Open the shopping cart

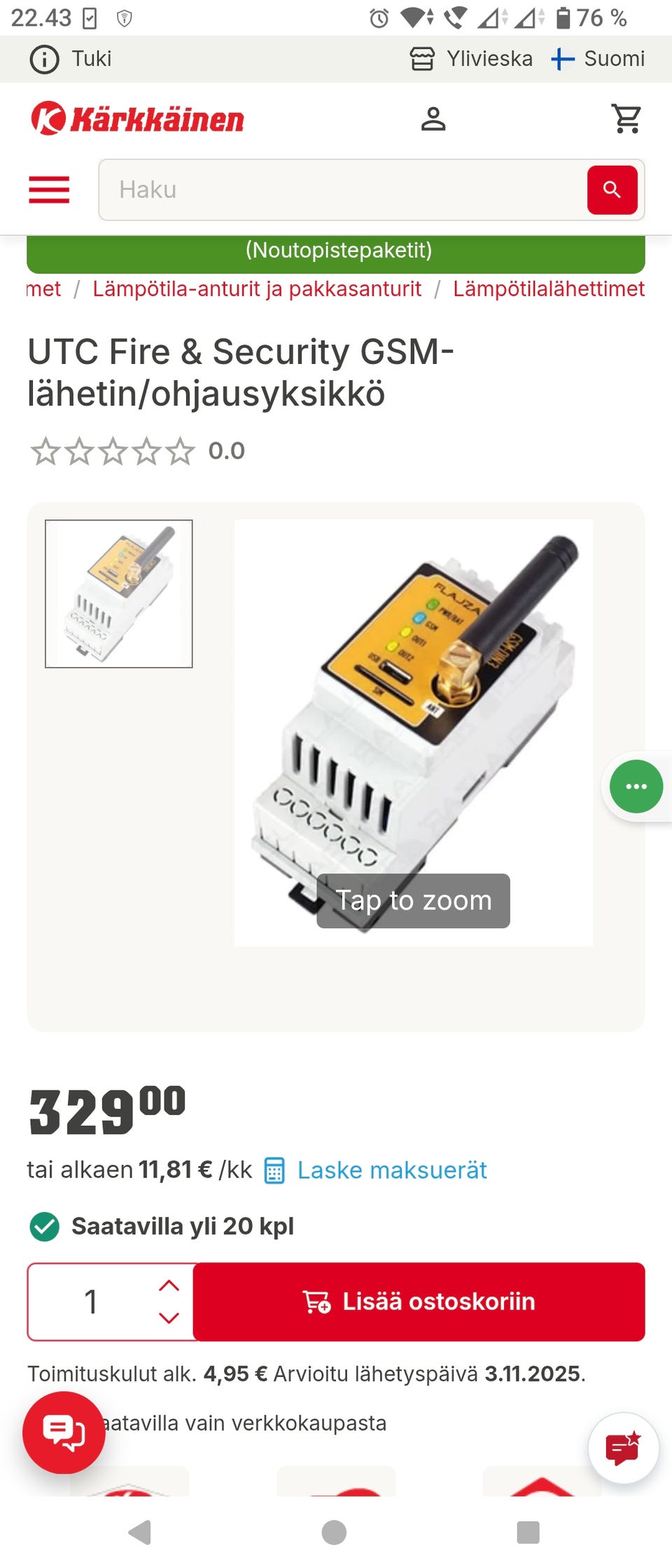[x=626, y=119]
